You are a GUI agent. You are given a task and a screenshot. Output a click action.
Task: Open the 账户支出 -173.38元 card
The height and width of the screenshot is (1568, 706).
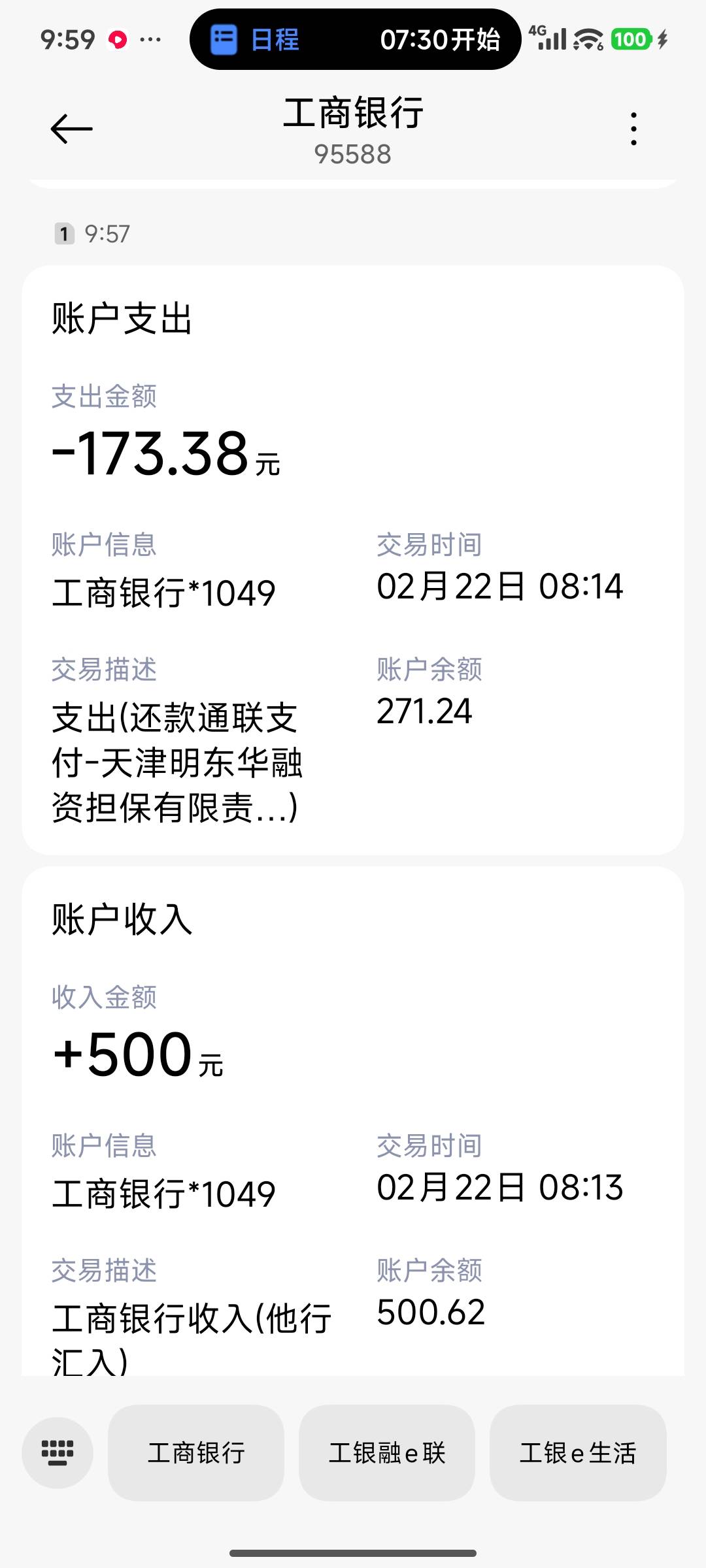pyautogui.click(x=353, y=559)
